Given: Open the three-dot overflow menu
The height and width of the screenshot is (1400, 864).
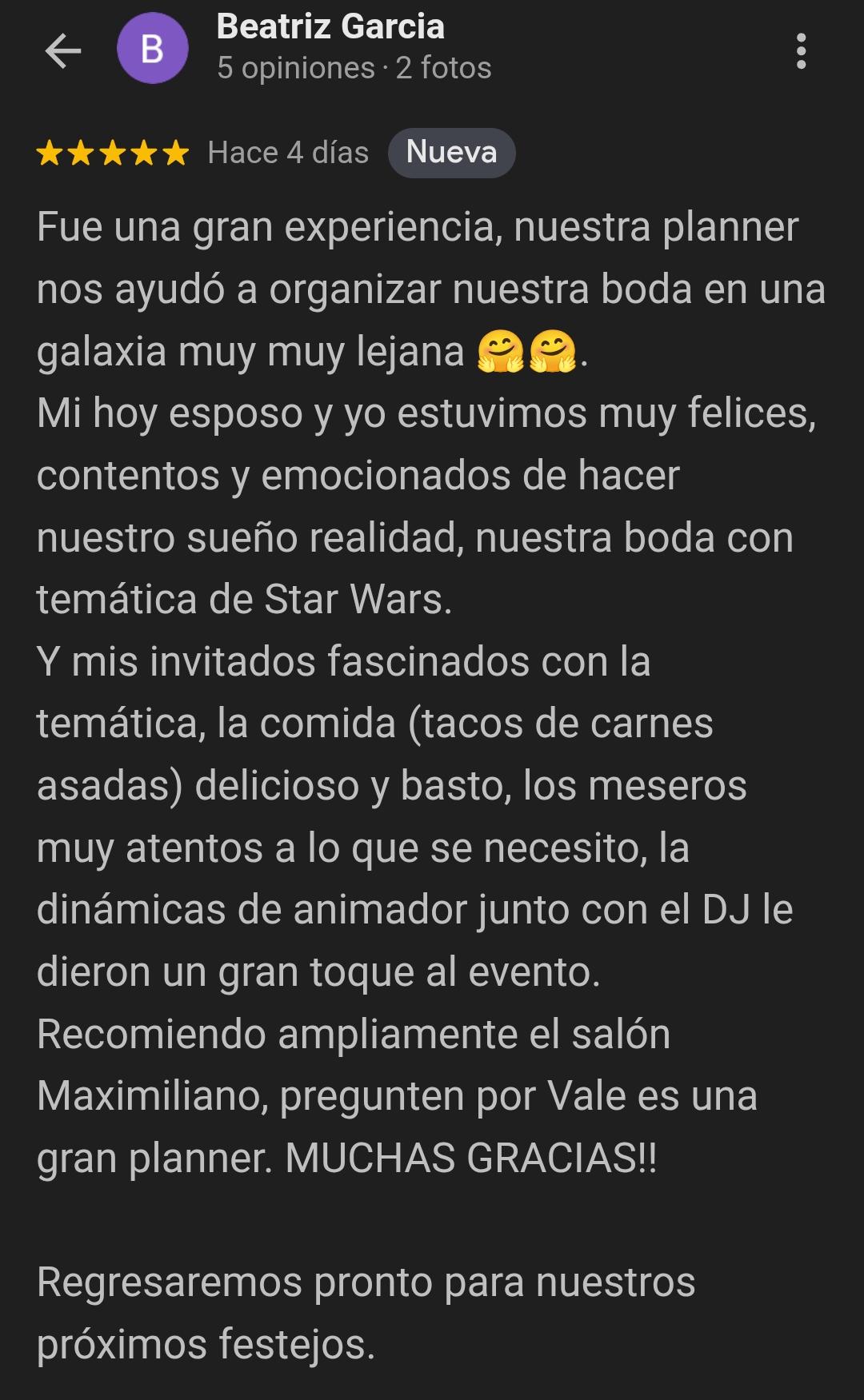Looking at the screenshot, I should [x=802, y=50].
